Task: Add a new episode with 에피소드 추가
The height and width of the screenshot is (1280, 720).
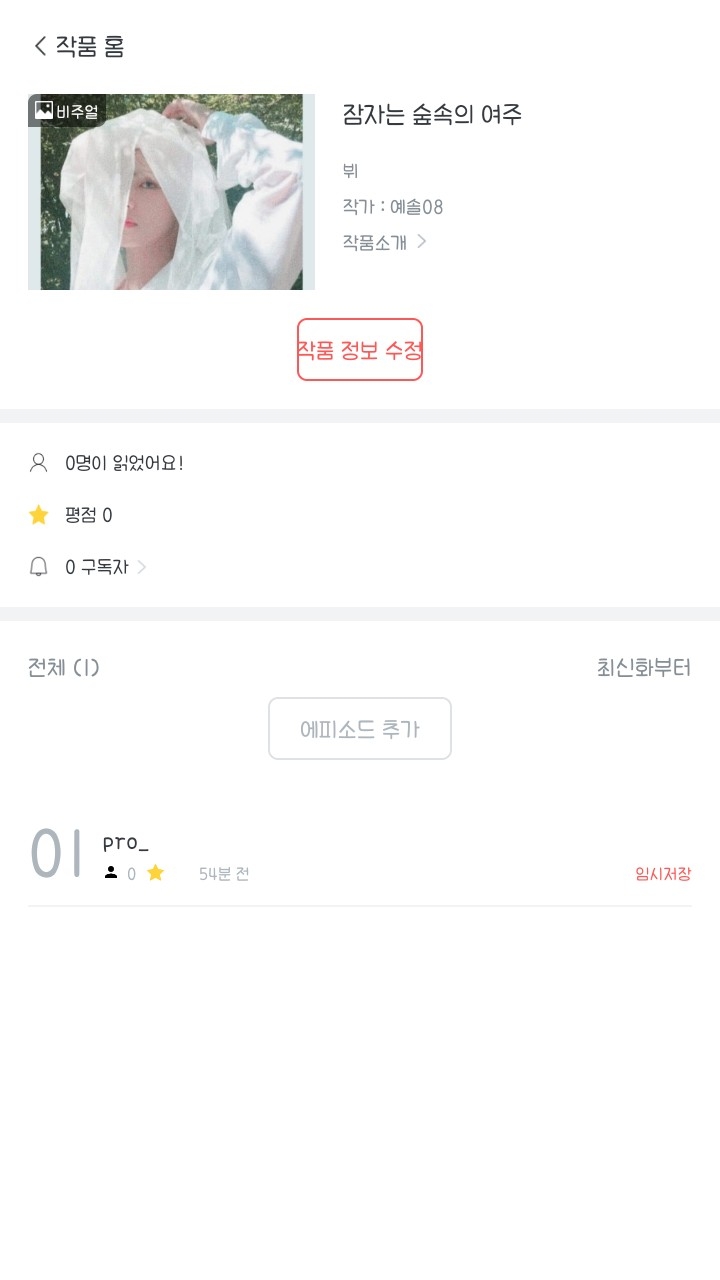Action: pos(360,729)
